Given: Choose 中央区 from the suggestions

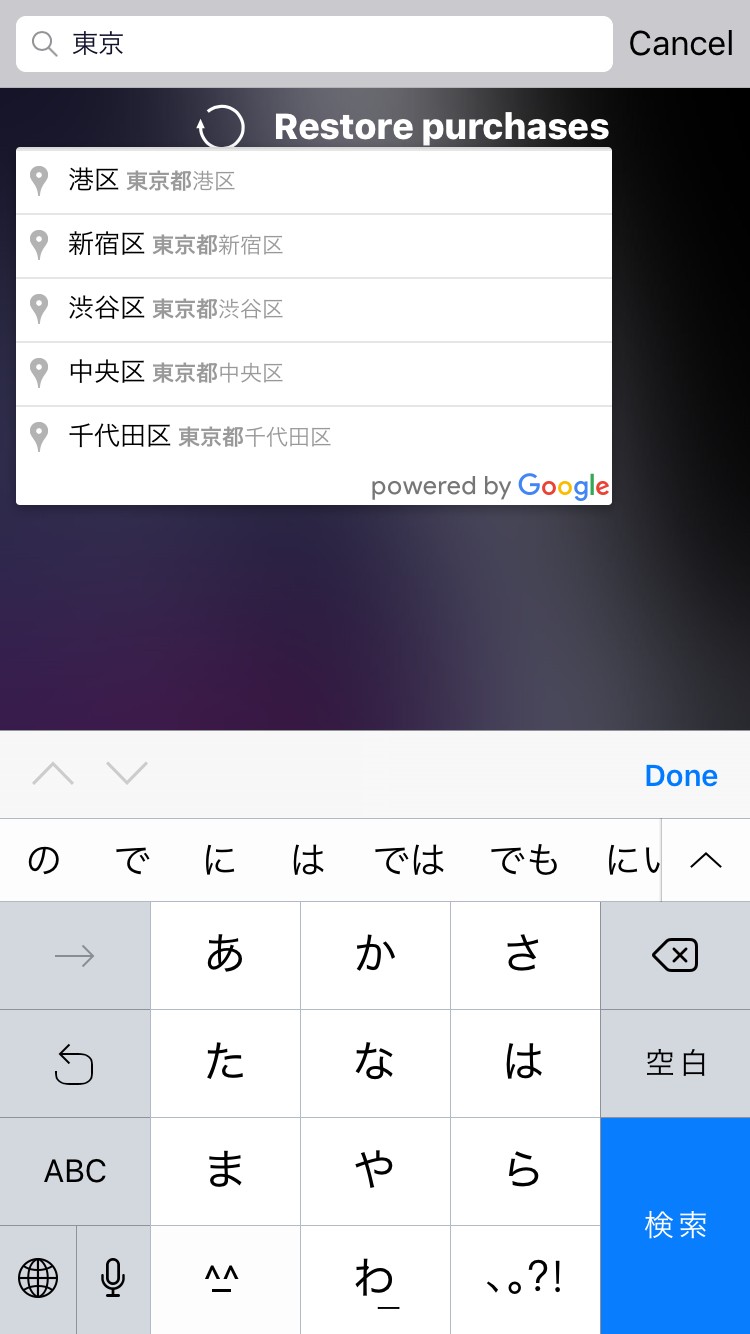Looking at the screenshot, I should click(x=314, y=373).
